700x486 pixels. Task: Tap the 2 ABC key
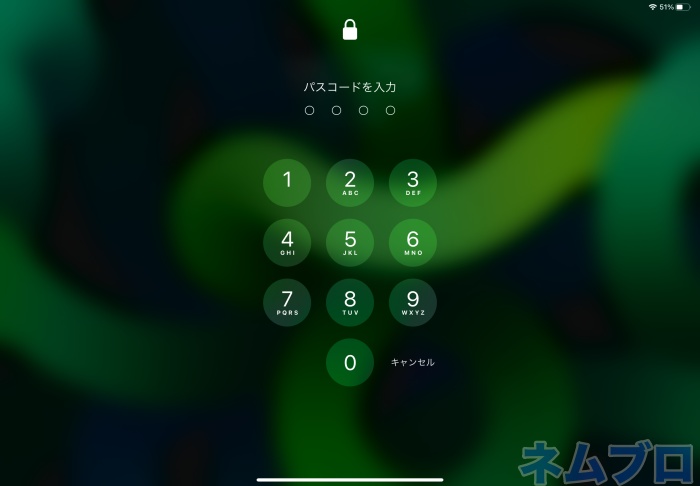point(350,182)
